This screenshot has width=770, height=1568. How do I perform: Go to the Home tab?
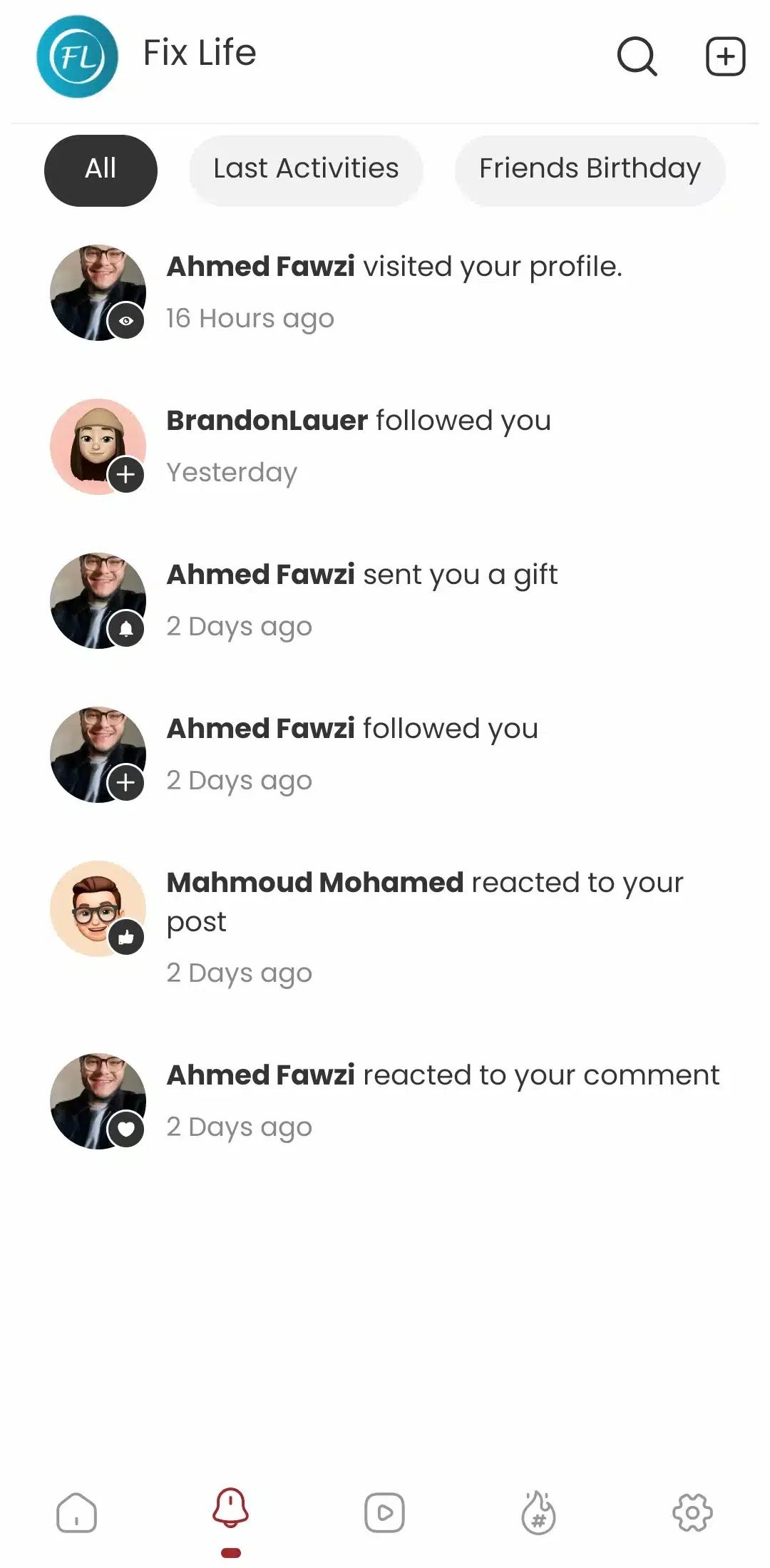[x=77, y=1512]
